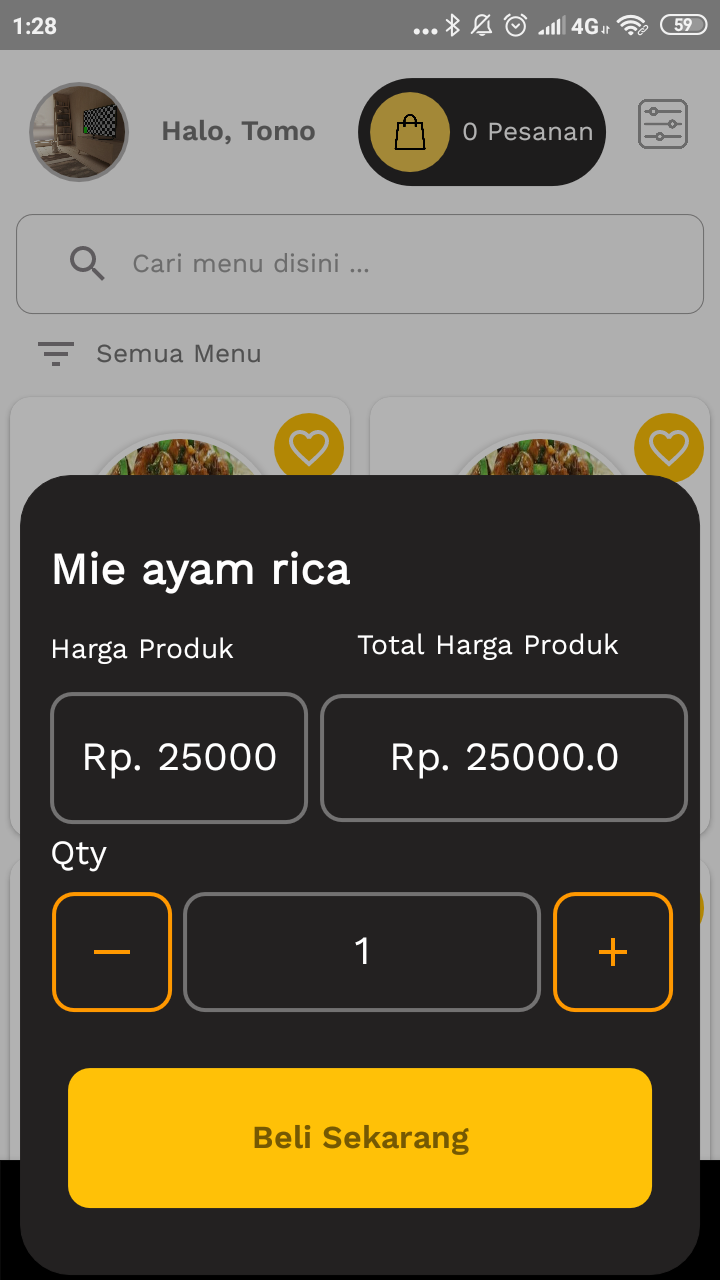
Task: Open the Mie ayam rica product title
Action: coord(200,569)
